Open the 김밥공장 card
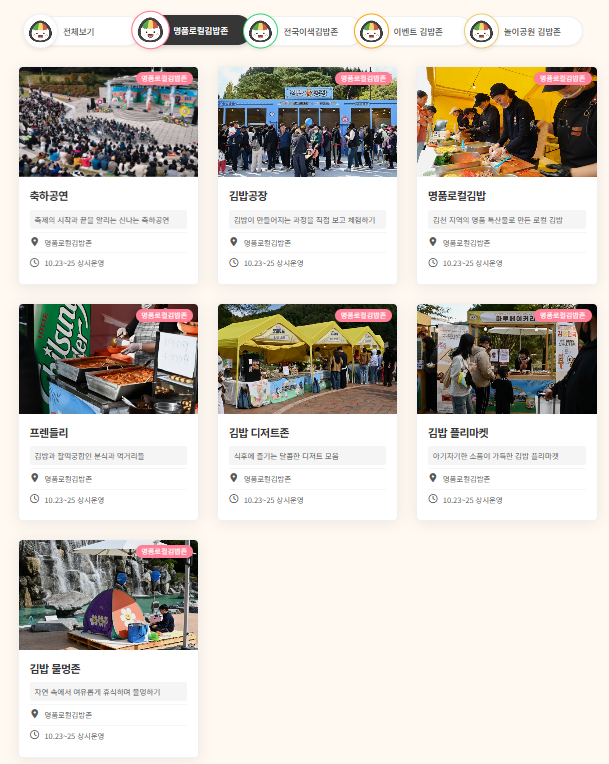This screenshot has width=609, height=764. (307, 175)
